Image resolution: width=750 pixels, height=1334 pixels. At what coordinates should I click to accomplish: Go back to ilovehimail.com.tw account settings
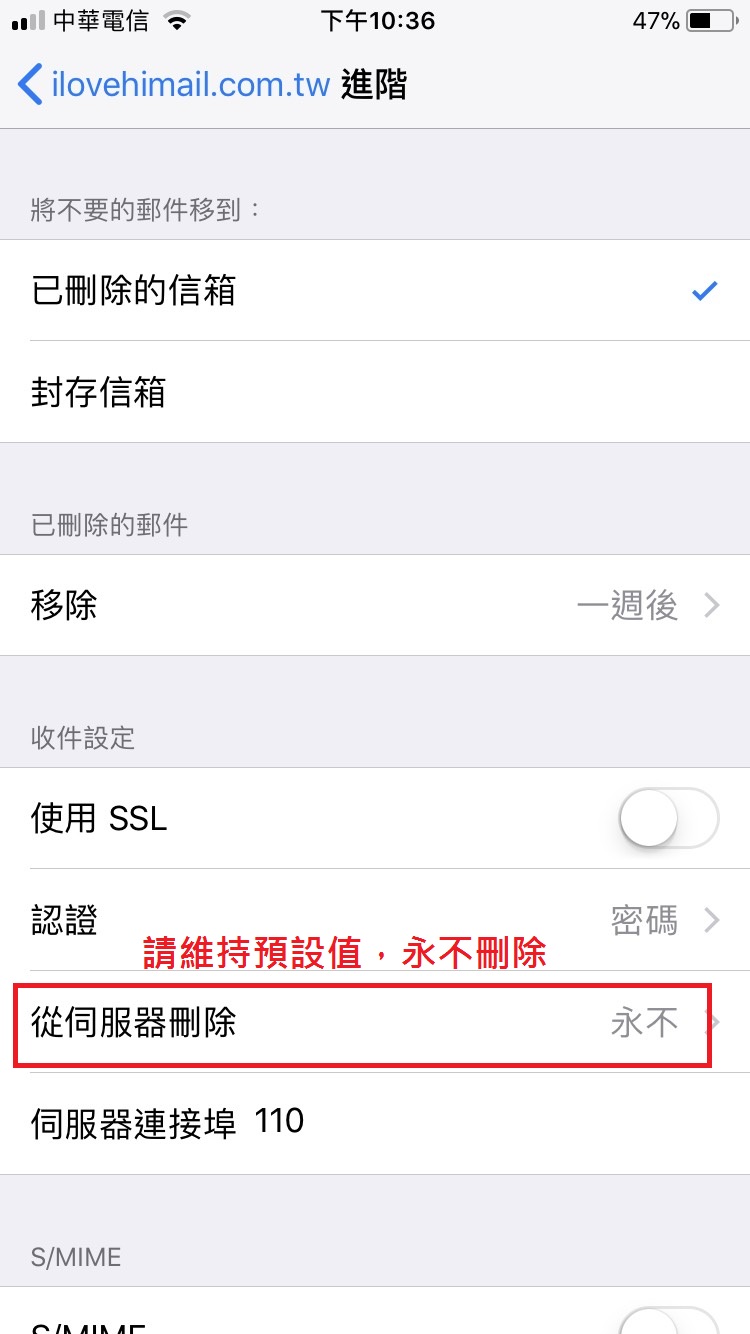tap(174, 84)
